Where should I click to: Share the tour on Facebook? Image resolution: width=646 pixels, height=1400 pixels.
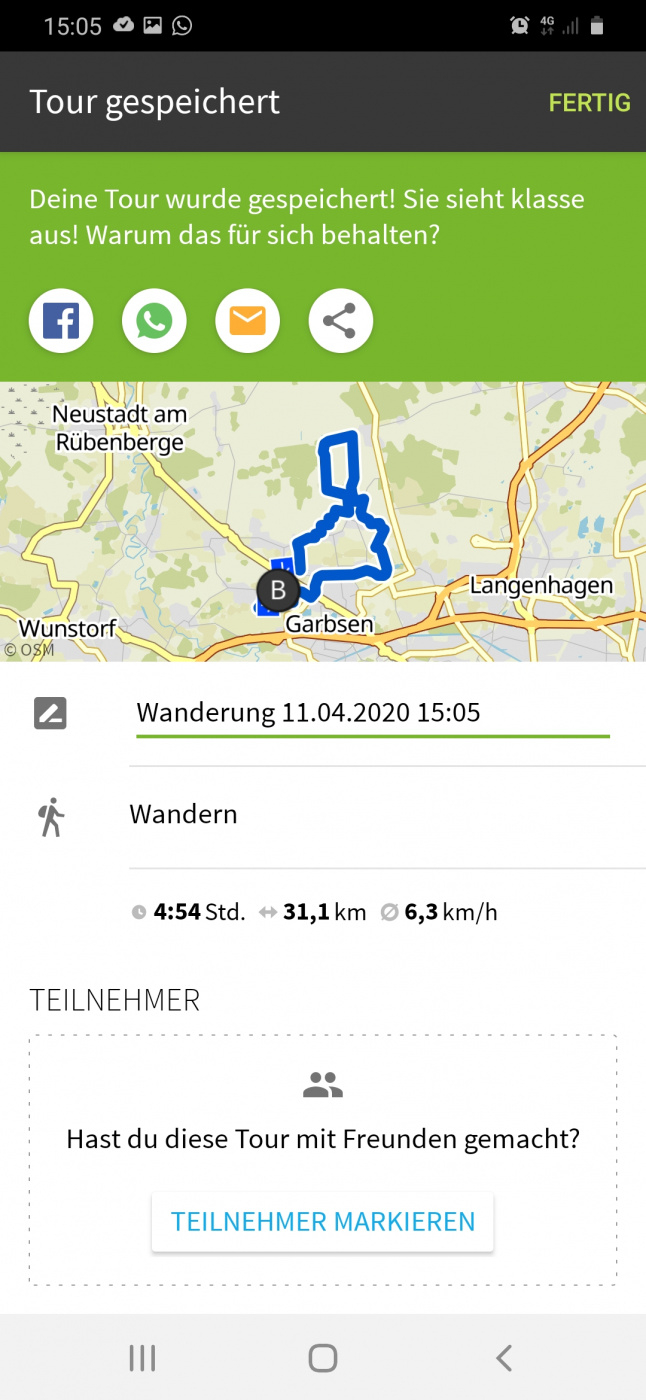pyautogui.click(x=61, y=321)
